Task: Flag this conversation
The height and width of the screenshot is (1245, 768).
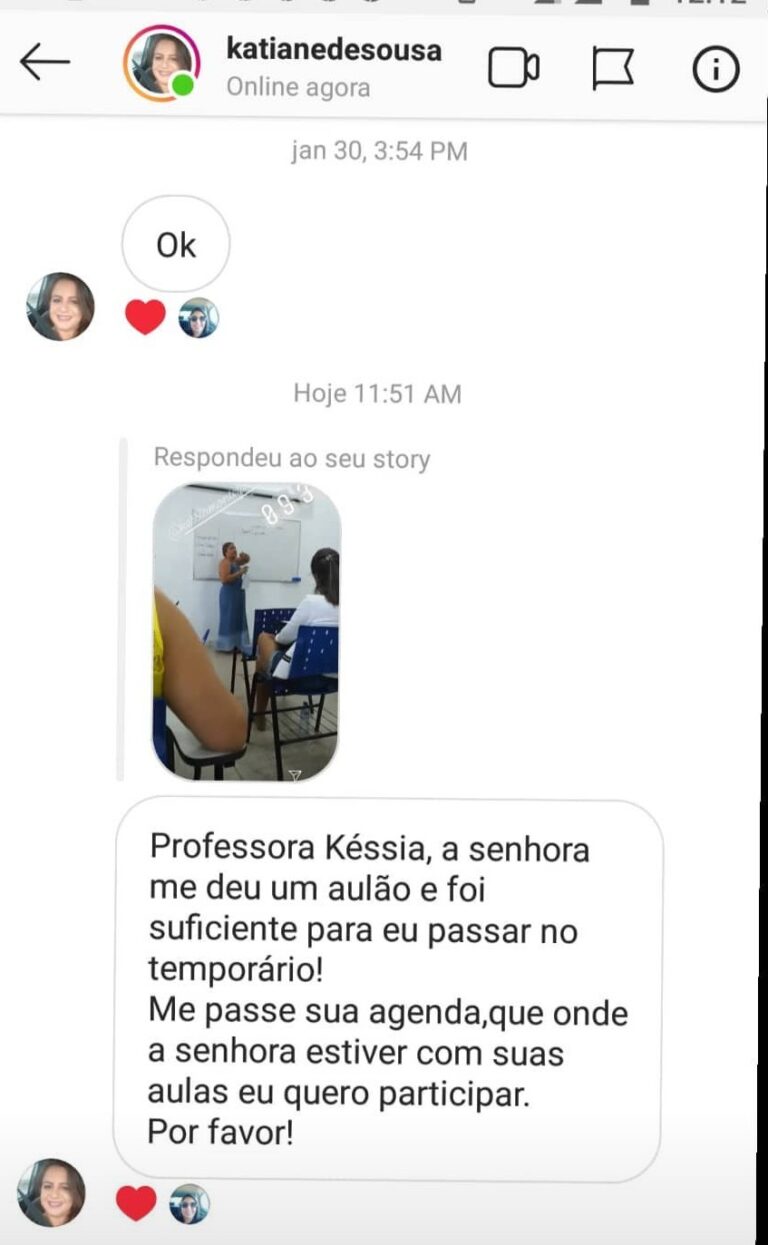Action: pyautogui.click(x=614, y=68)
